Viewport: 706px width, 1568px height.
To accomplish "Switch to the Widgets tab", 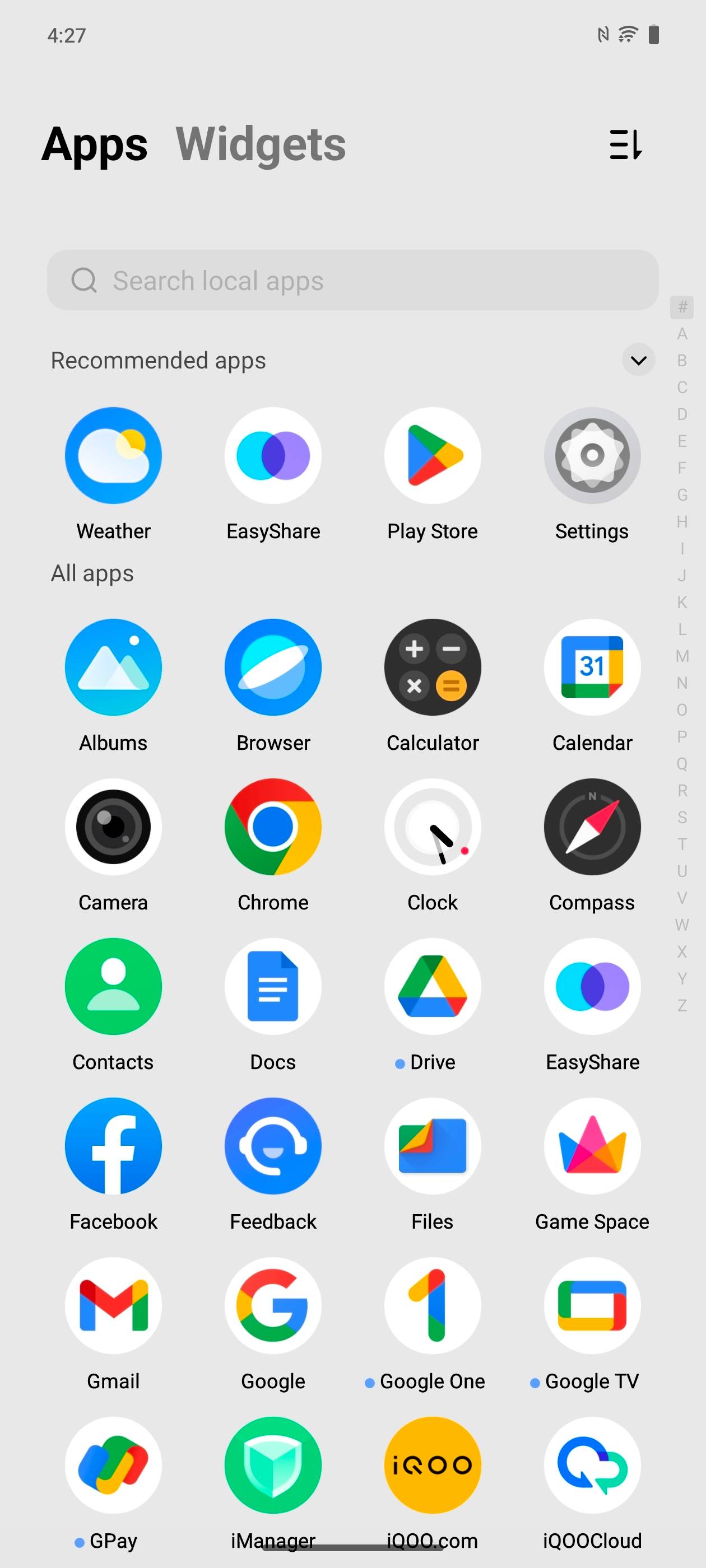I will (262, 144).
